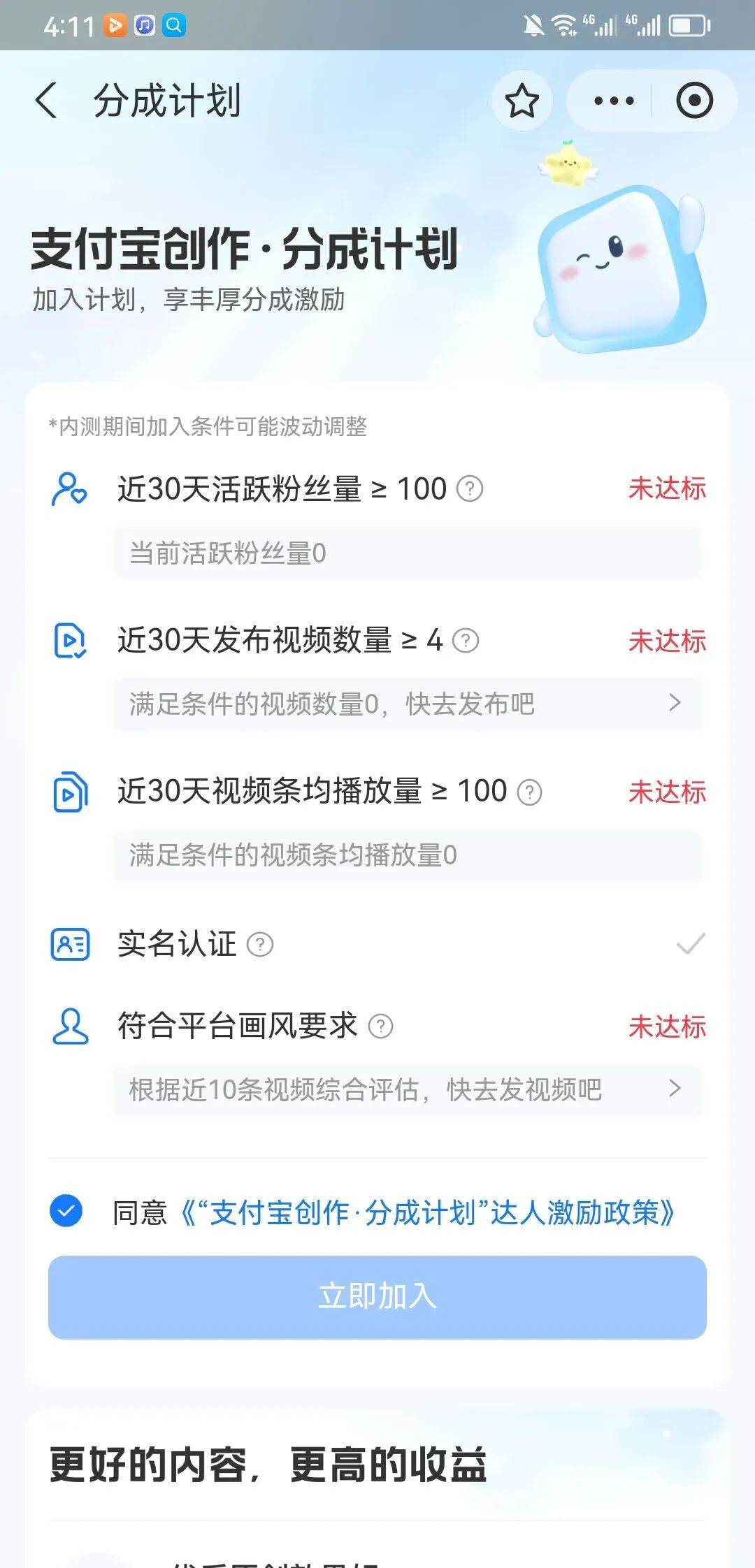Click the video playback icon beside 视频条均播放量
Screen dimensions: 755x1568
pos(69,791)
